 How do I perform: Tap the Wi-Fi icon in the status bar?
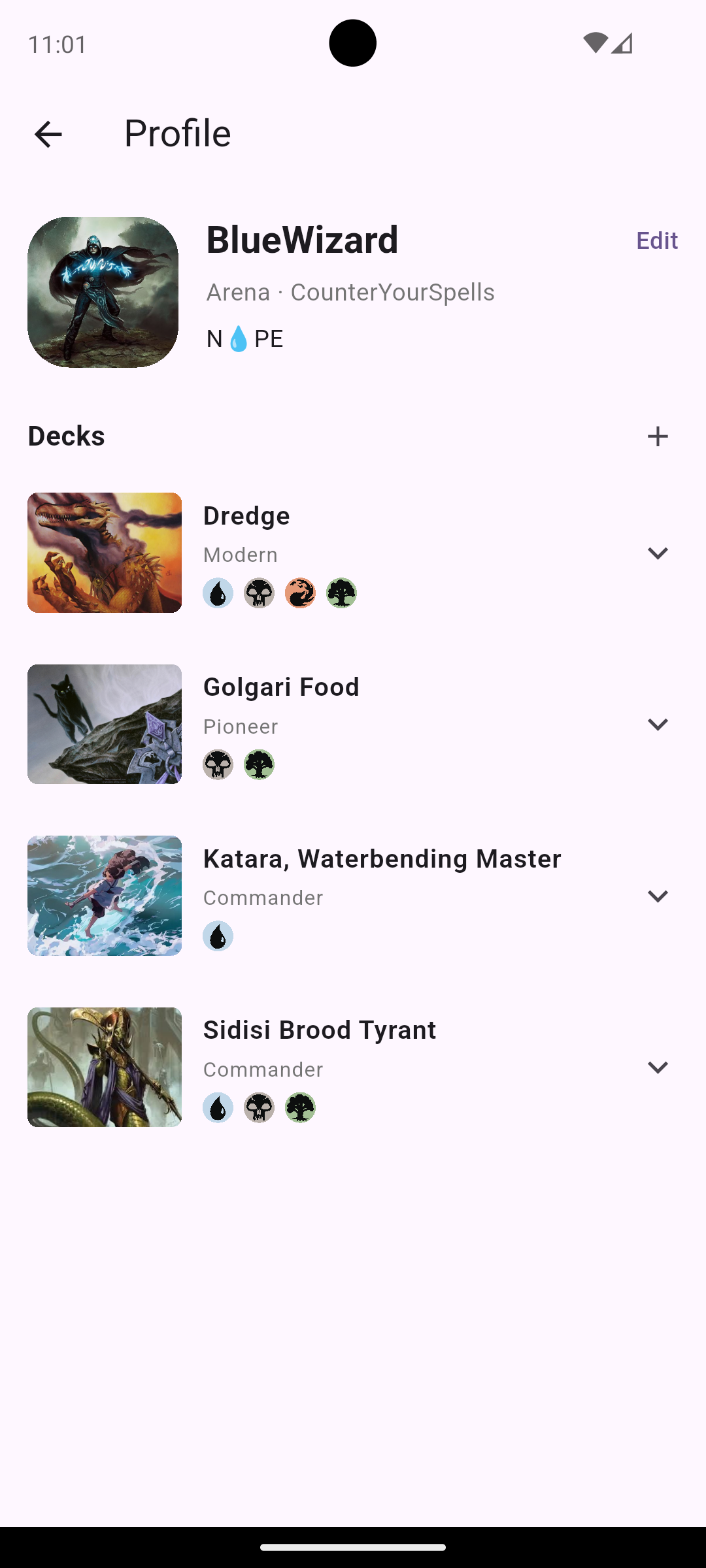pos(597,42)
